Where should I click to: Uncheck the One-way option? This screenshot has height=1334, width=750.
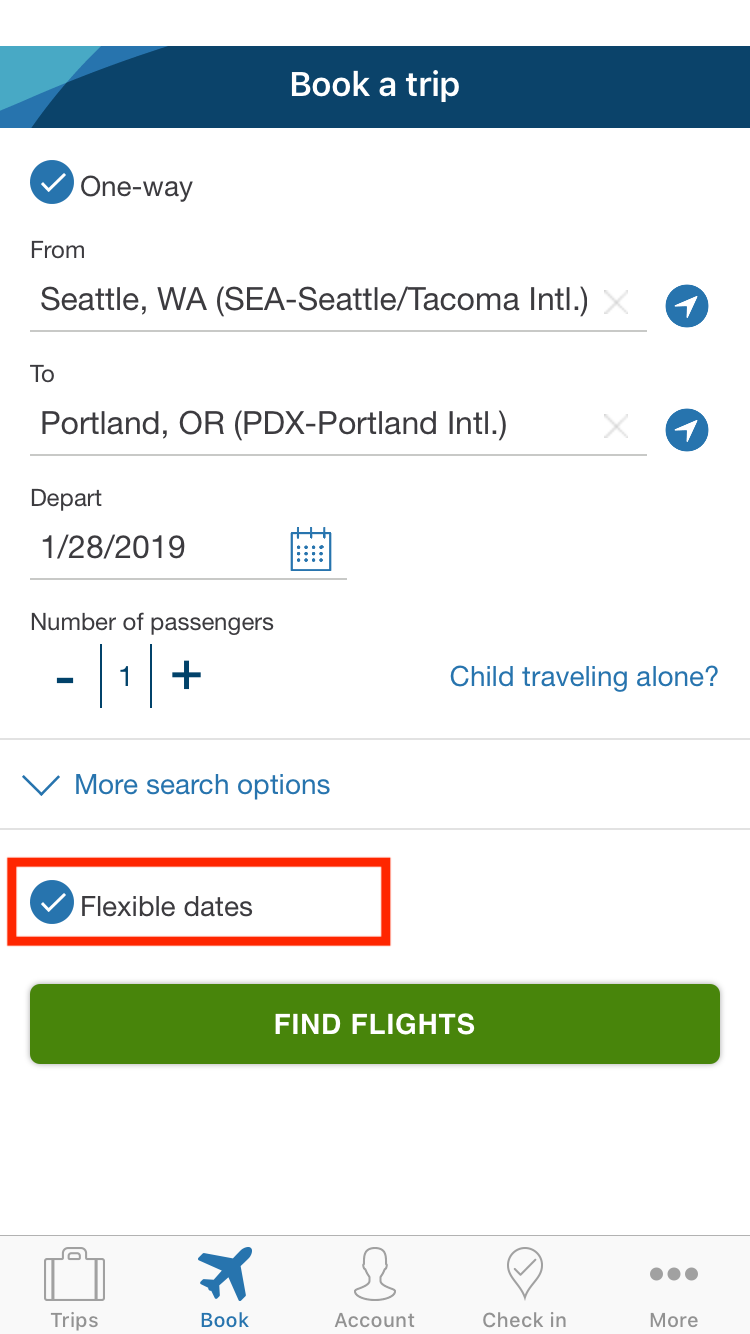(52, 184)
